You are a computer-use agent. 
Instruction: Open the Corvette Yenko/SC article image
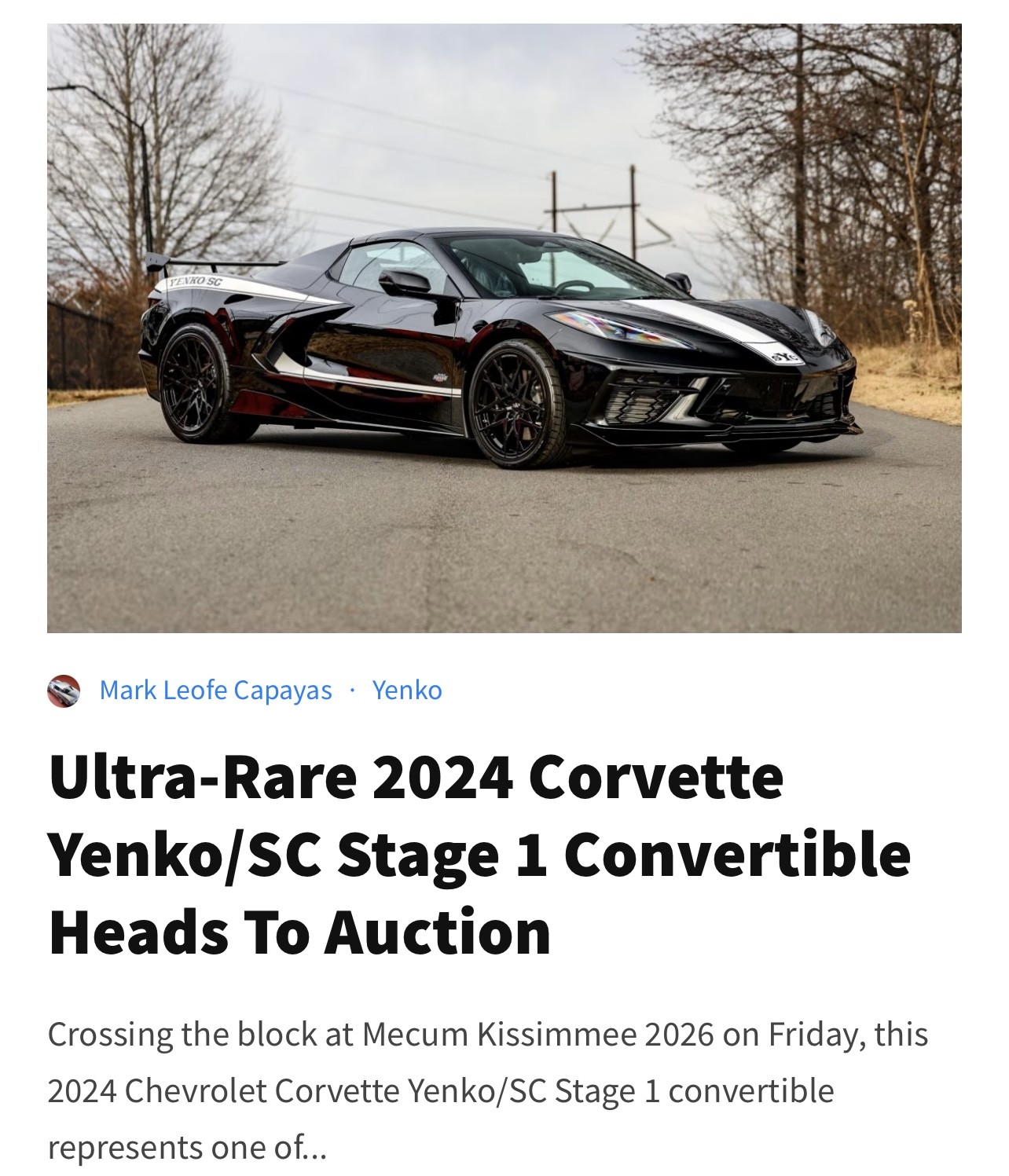(x=504, y=328)
